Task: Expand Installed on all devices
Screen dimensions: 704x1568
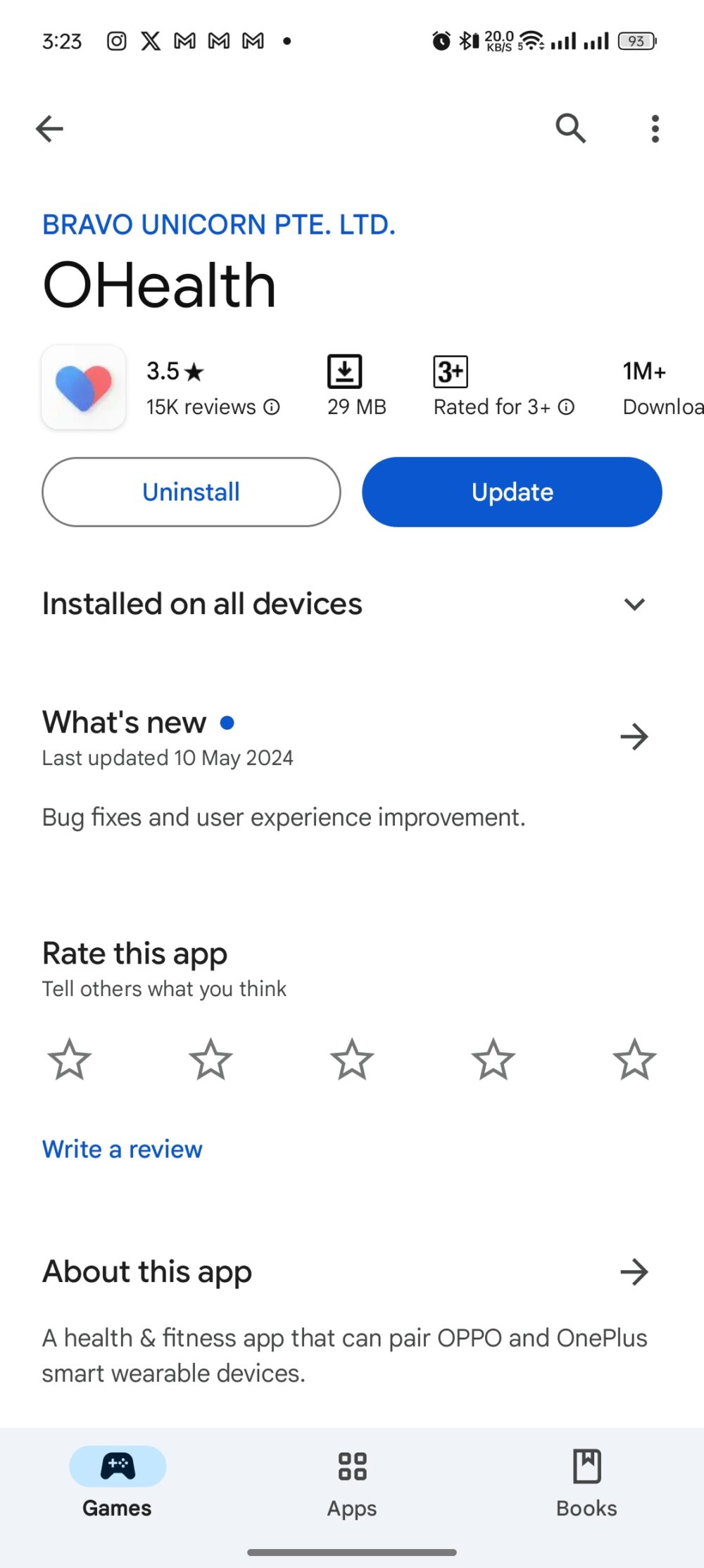Action: [634, 604]
